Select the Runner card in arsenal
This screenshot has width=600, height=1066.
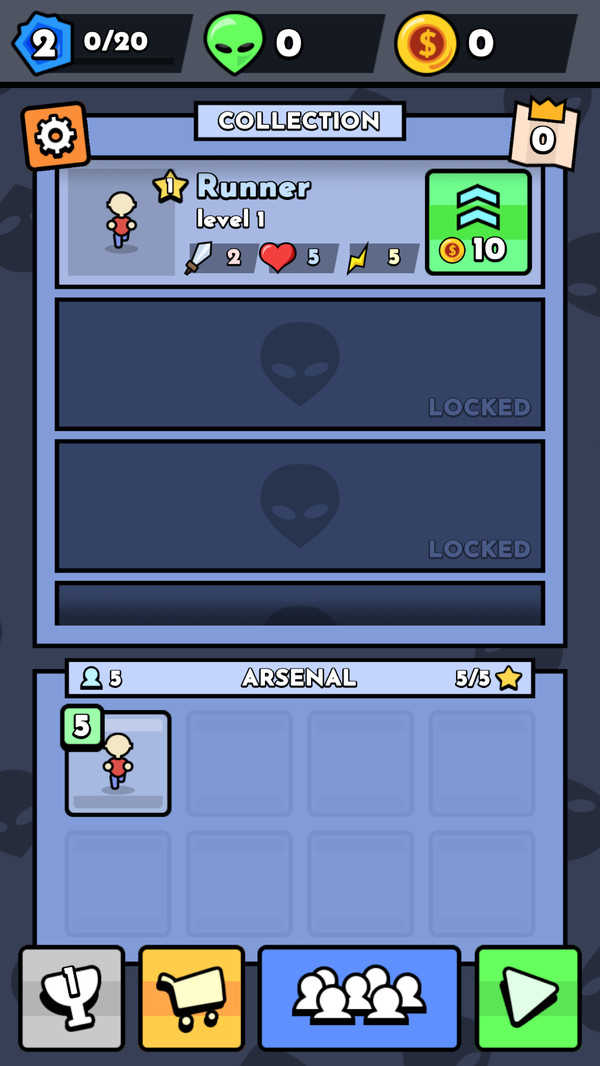pos(118,764)
